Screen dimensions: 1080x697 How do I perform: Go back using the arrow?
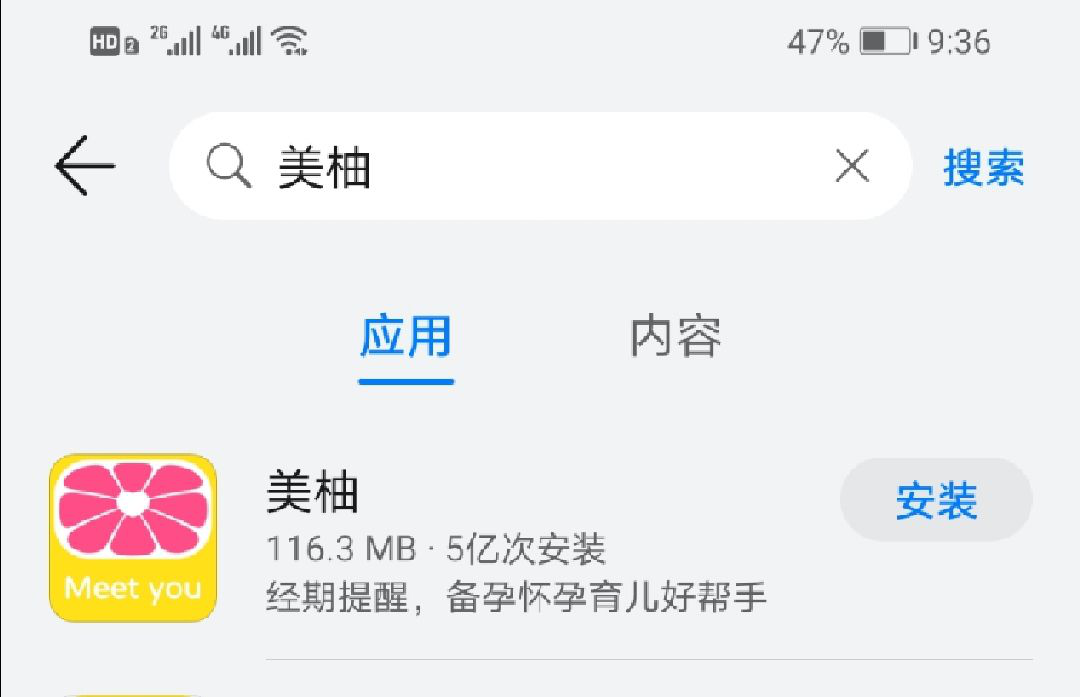point(84,166)
